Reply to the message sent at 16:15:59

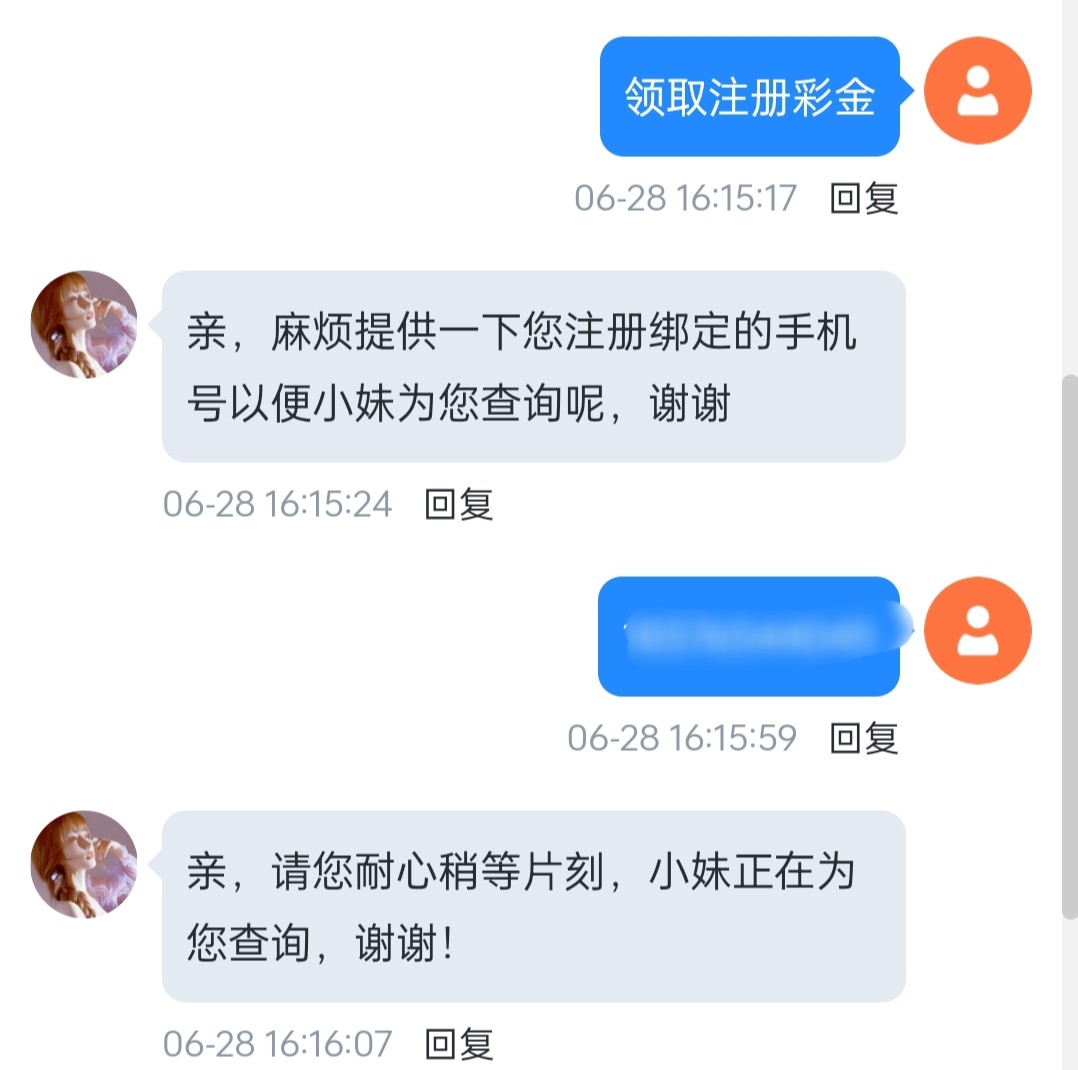864,738
